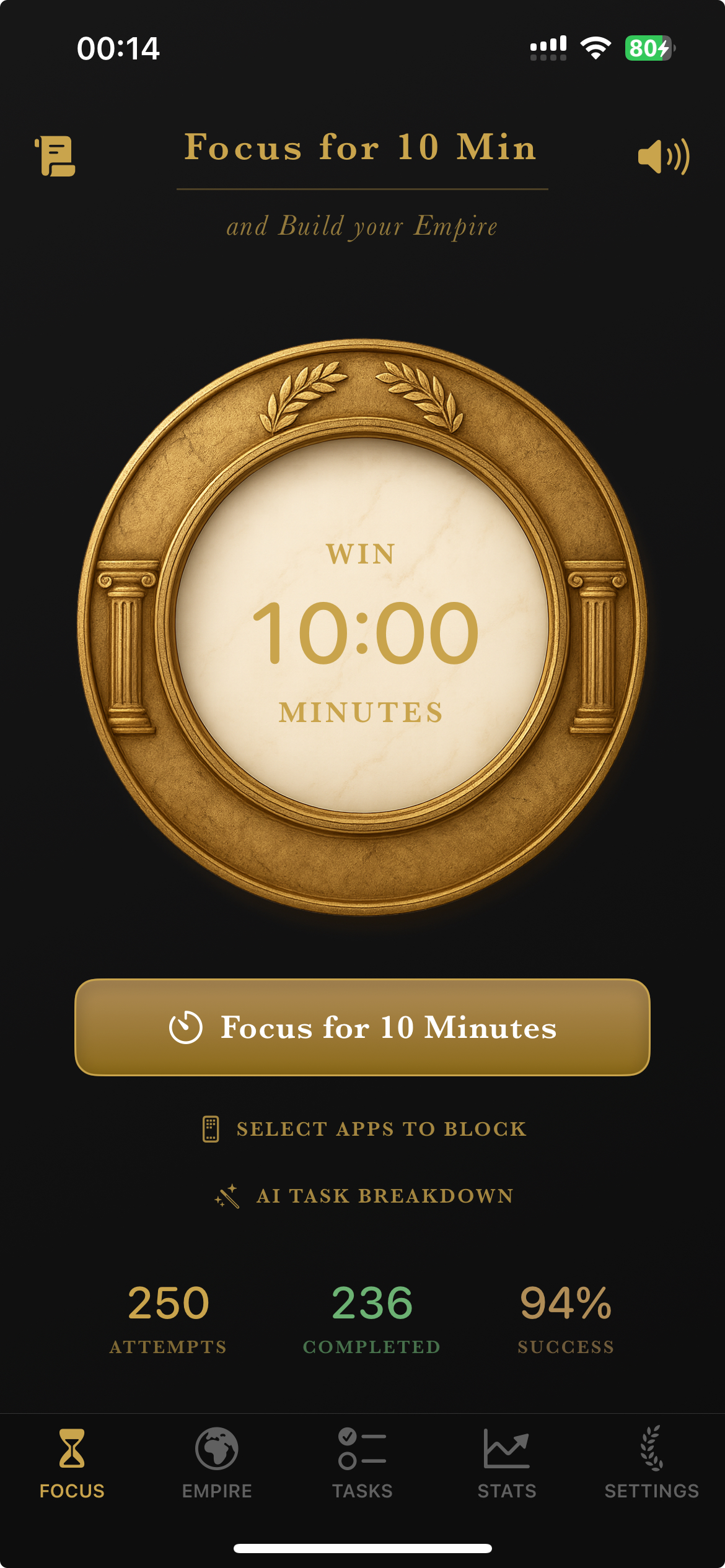Switch to the Empire tab

click(217, 1463)
